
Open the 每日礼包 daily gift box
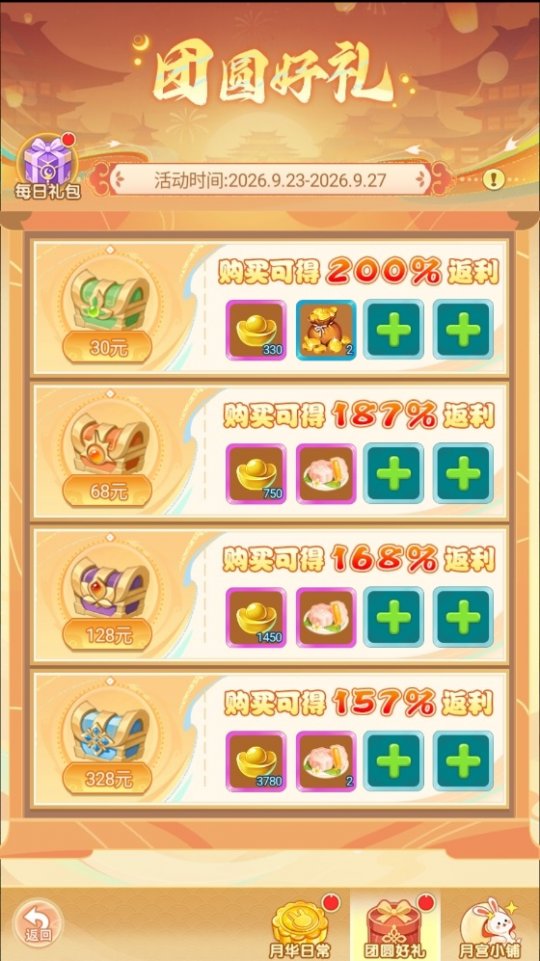(x=48, y=167)
